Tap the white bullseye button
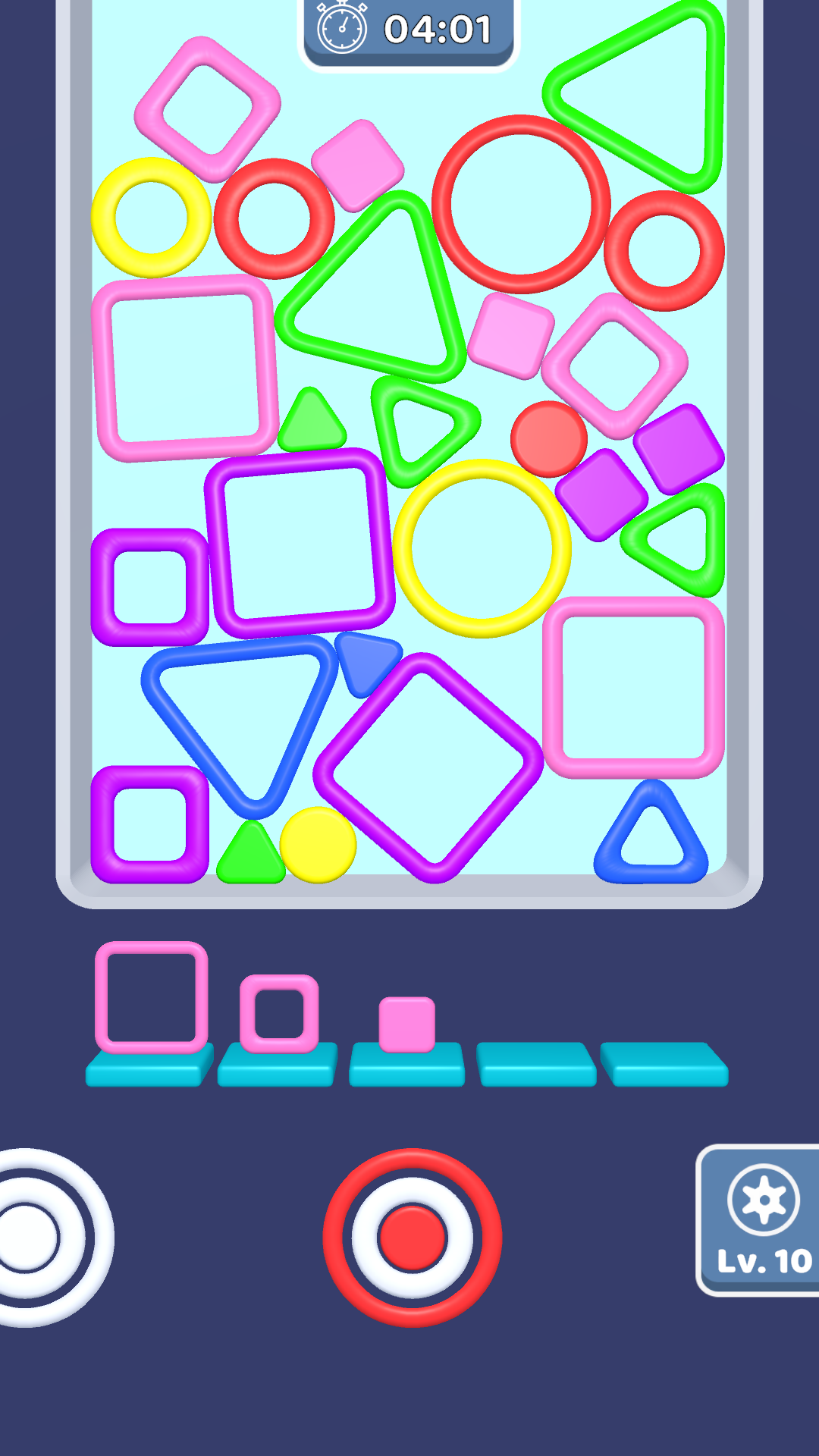 coord(30,1238)
